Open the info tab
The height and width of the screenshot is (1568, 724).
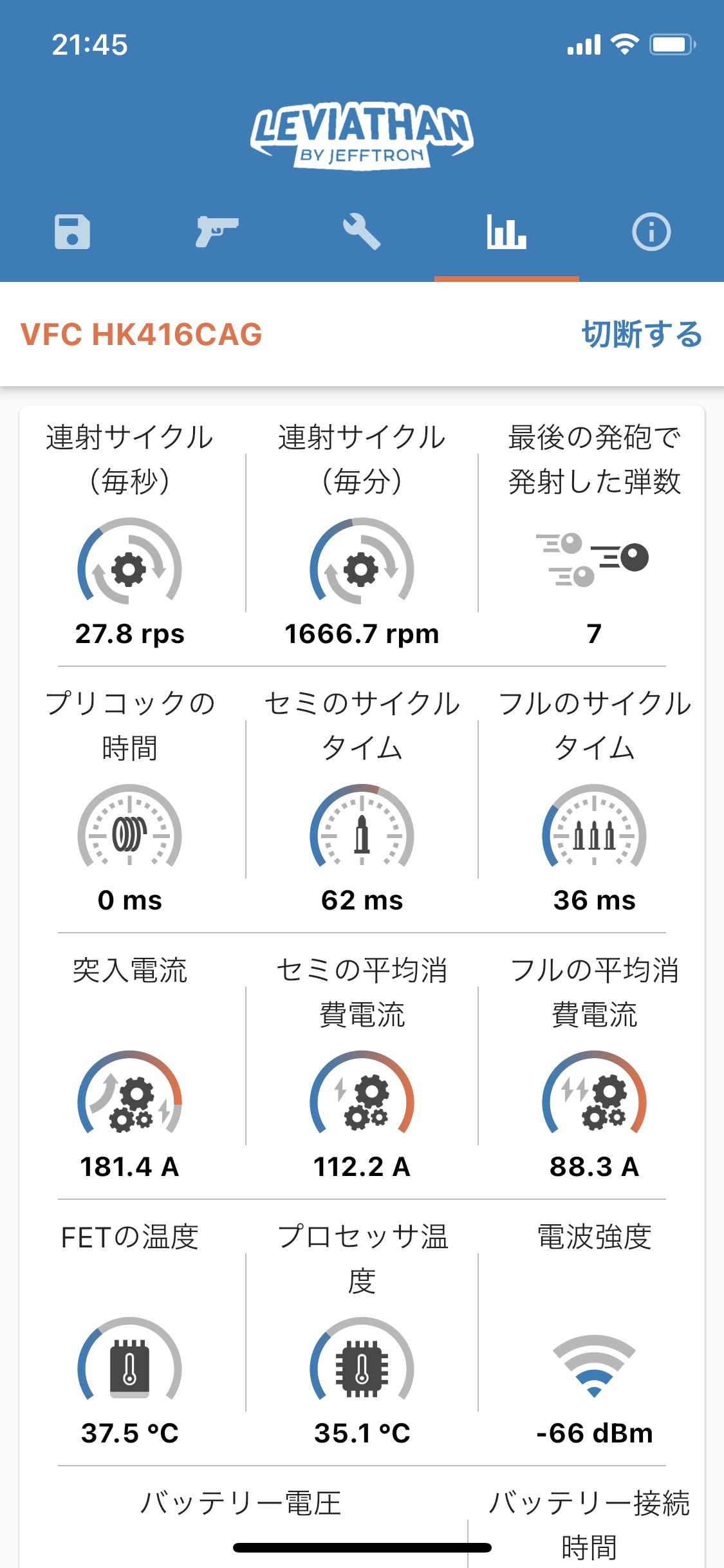[x=651, y=232]
